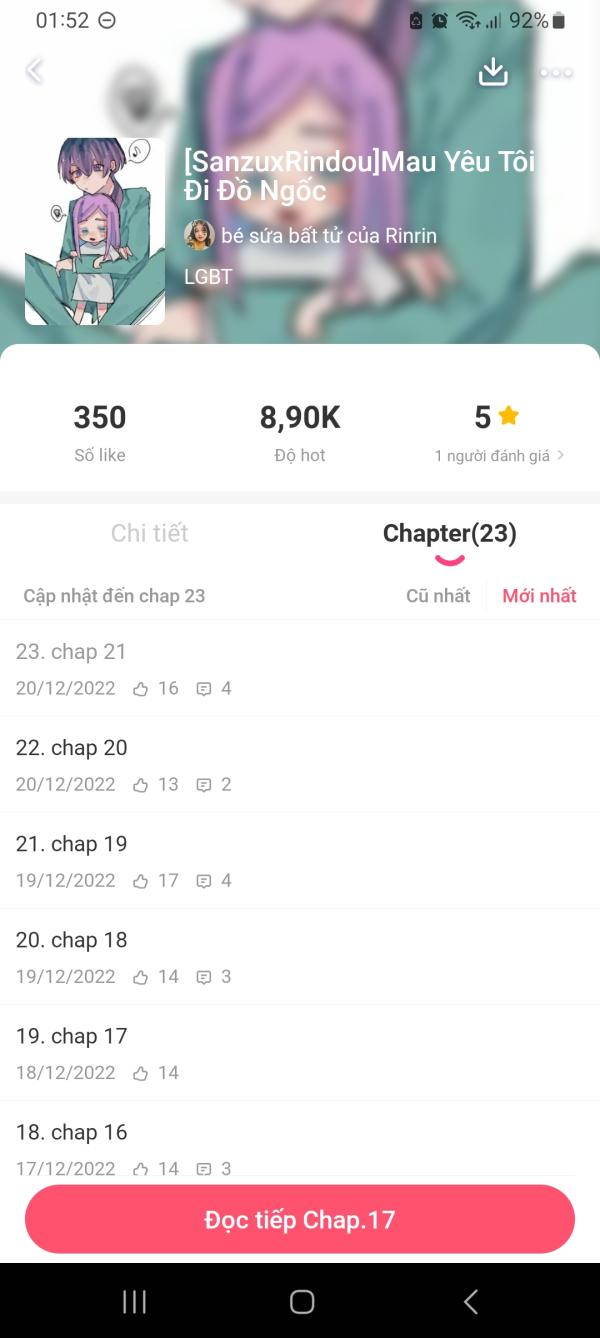Select the Chapter(23) tab
This screenshot has height=1338, width=600.
click(449, 534)
